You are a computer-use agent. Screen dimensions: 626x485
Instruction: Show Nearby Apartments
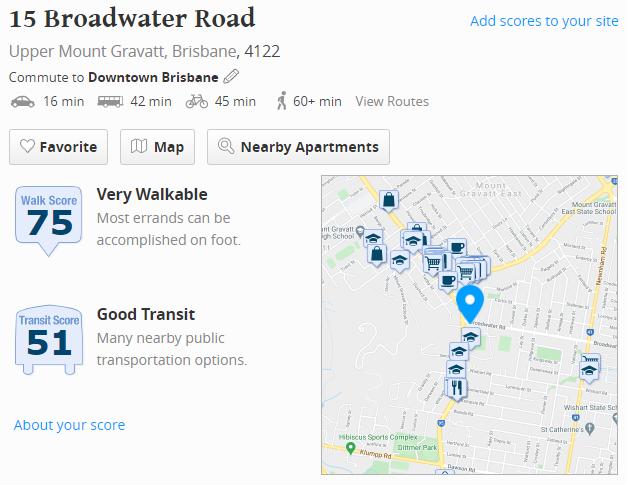coord(298,147)
